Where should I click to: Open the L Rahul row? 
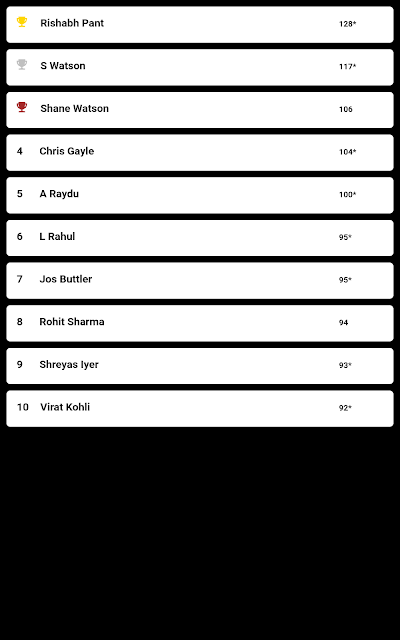(200, 238)
